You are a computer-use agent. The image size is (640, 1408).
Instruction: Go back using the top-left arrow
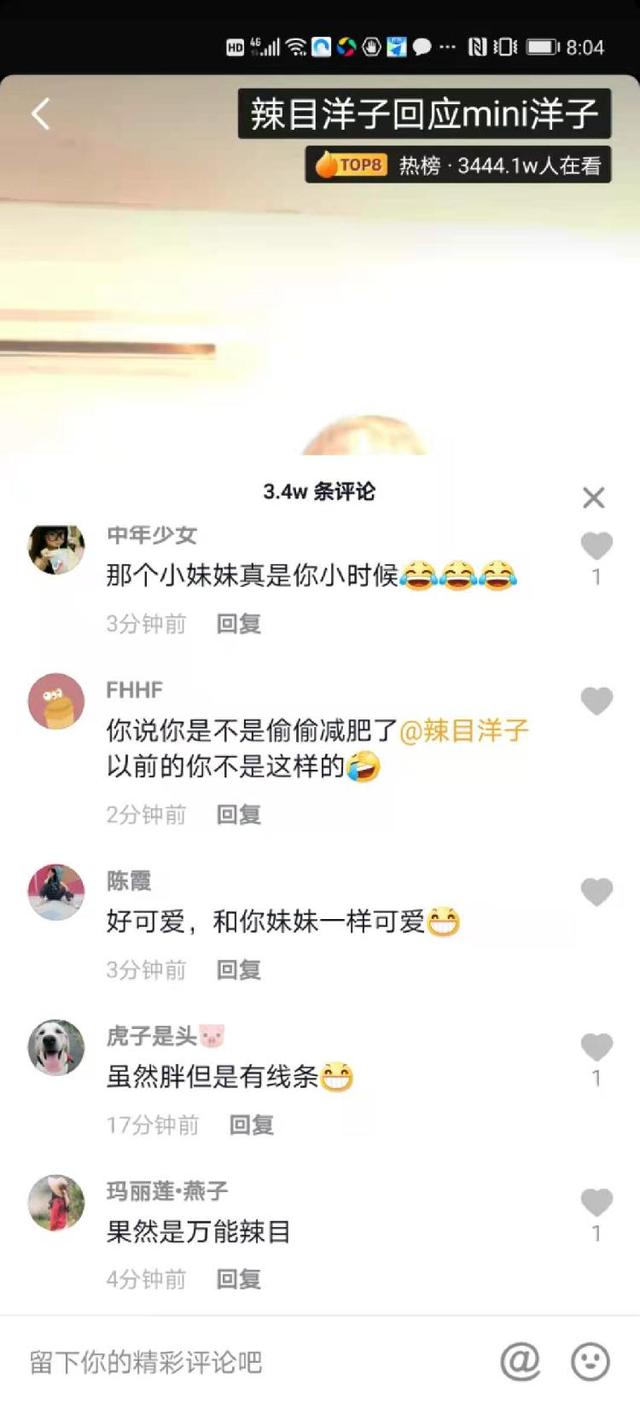[40, 114]
